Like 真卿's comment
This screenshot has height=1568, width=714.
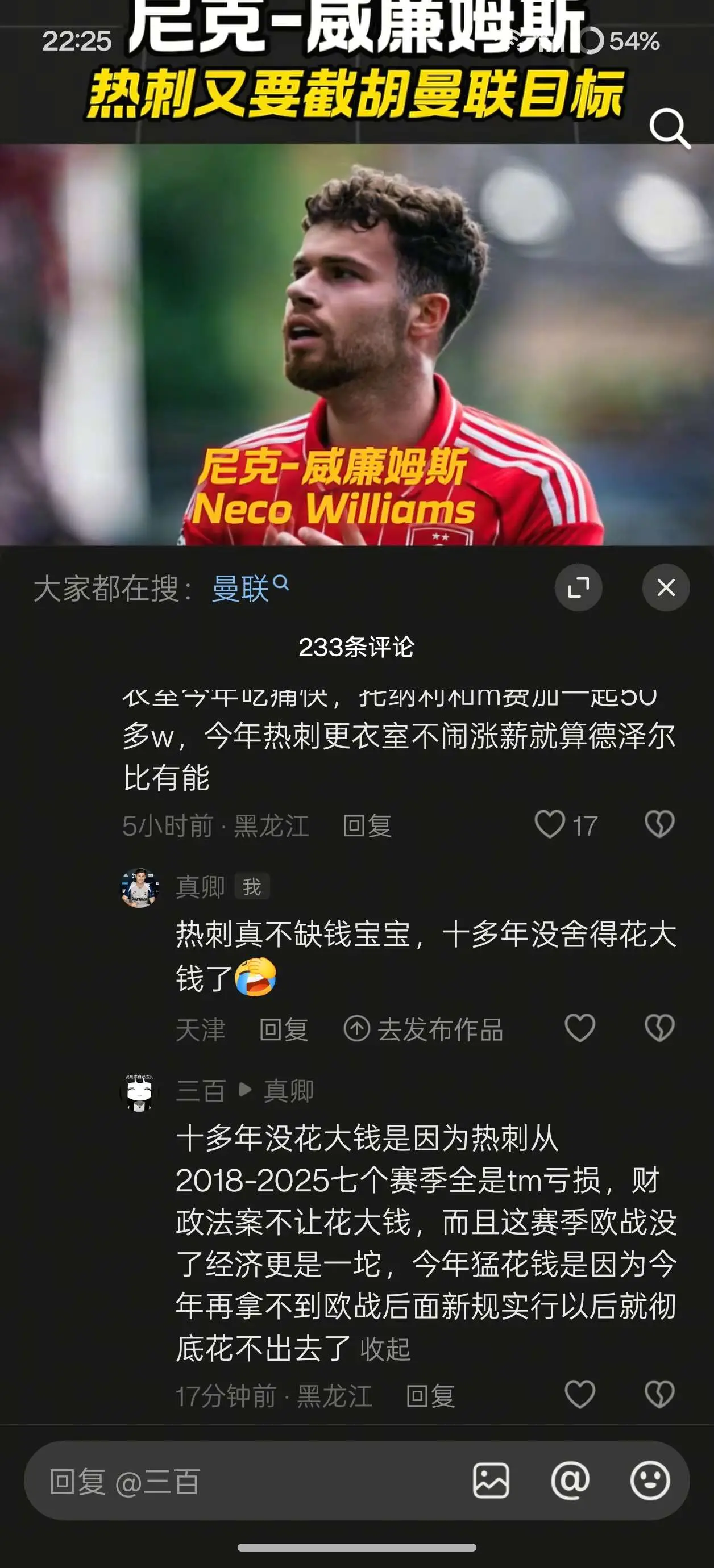click(580, 1028)
